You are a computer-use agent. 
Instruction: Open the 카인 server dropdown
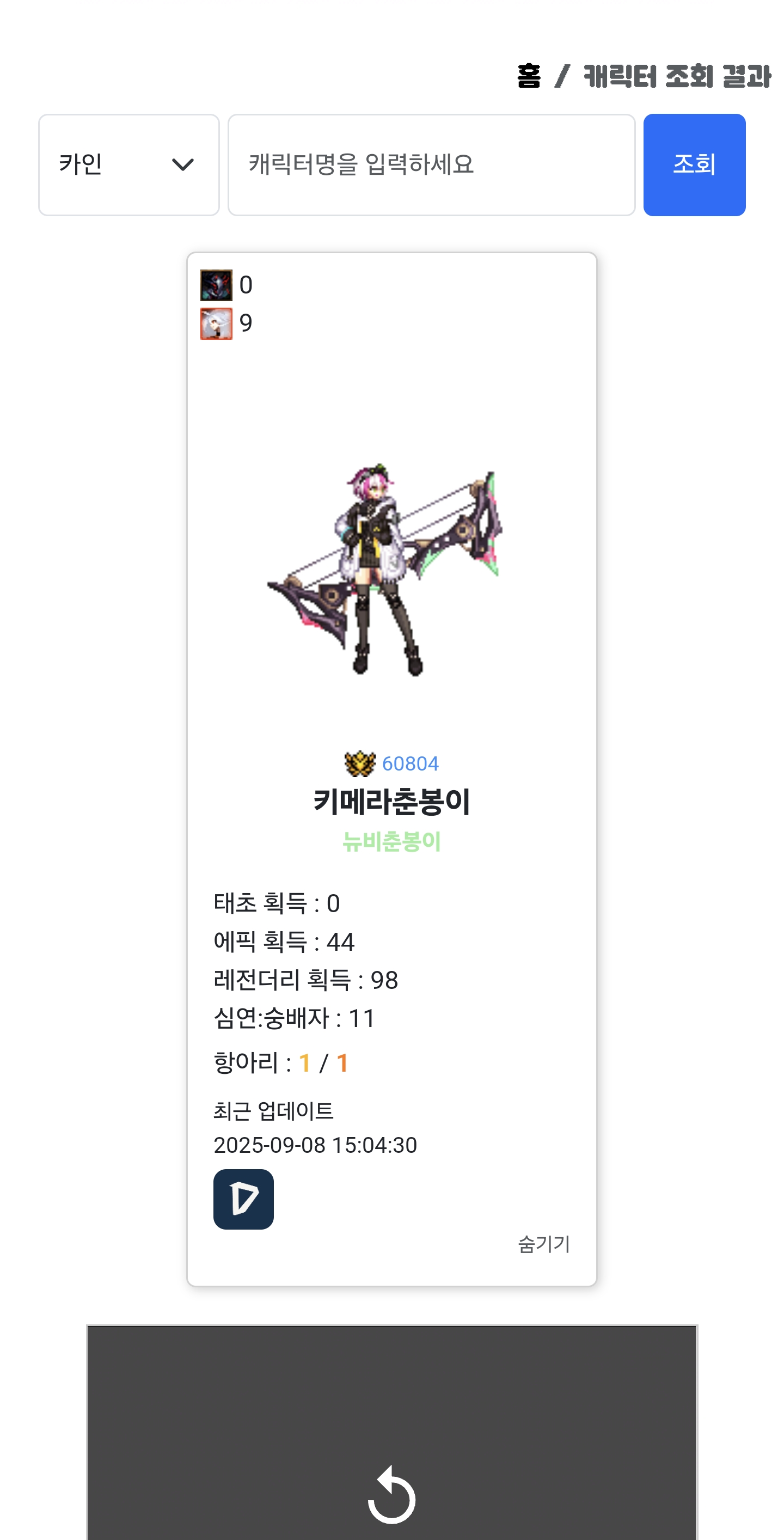click(x=128, y=164)
